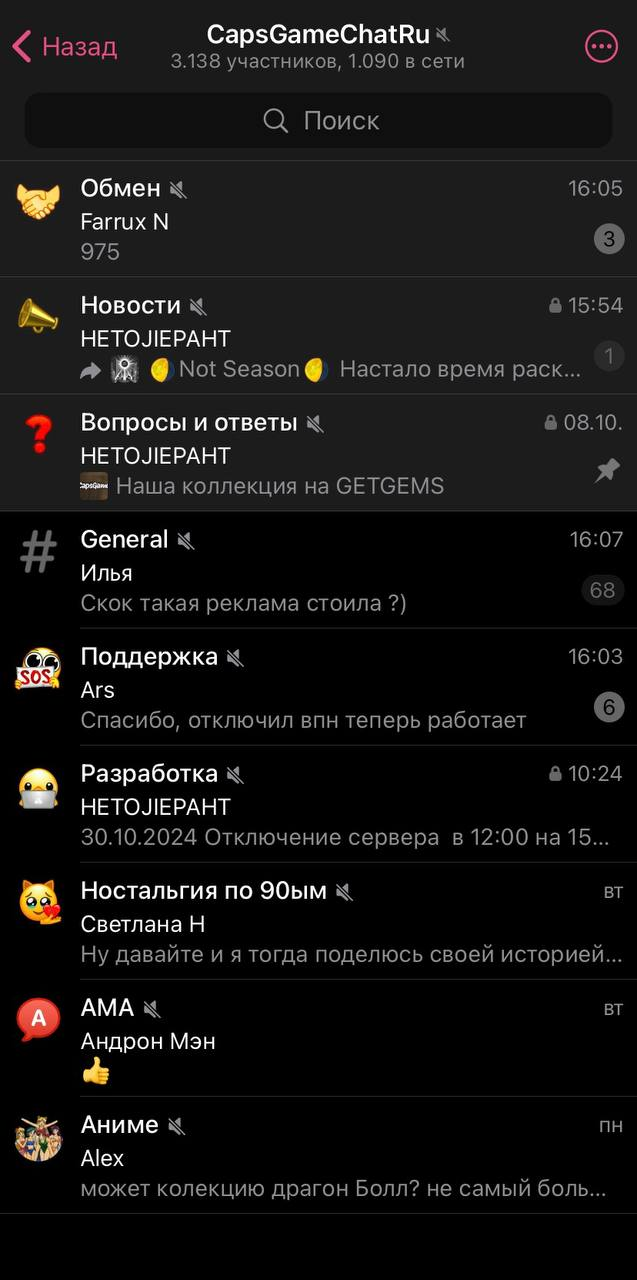Open the three-dot overflow menu
Screen dimensions: 637x1280
pos(601,46)
